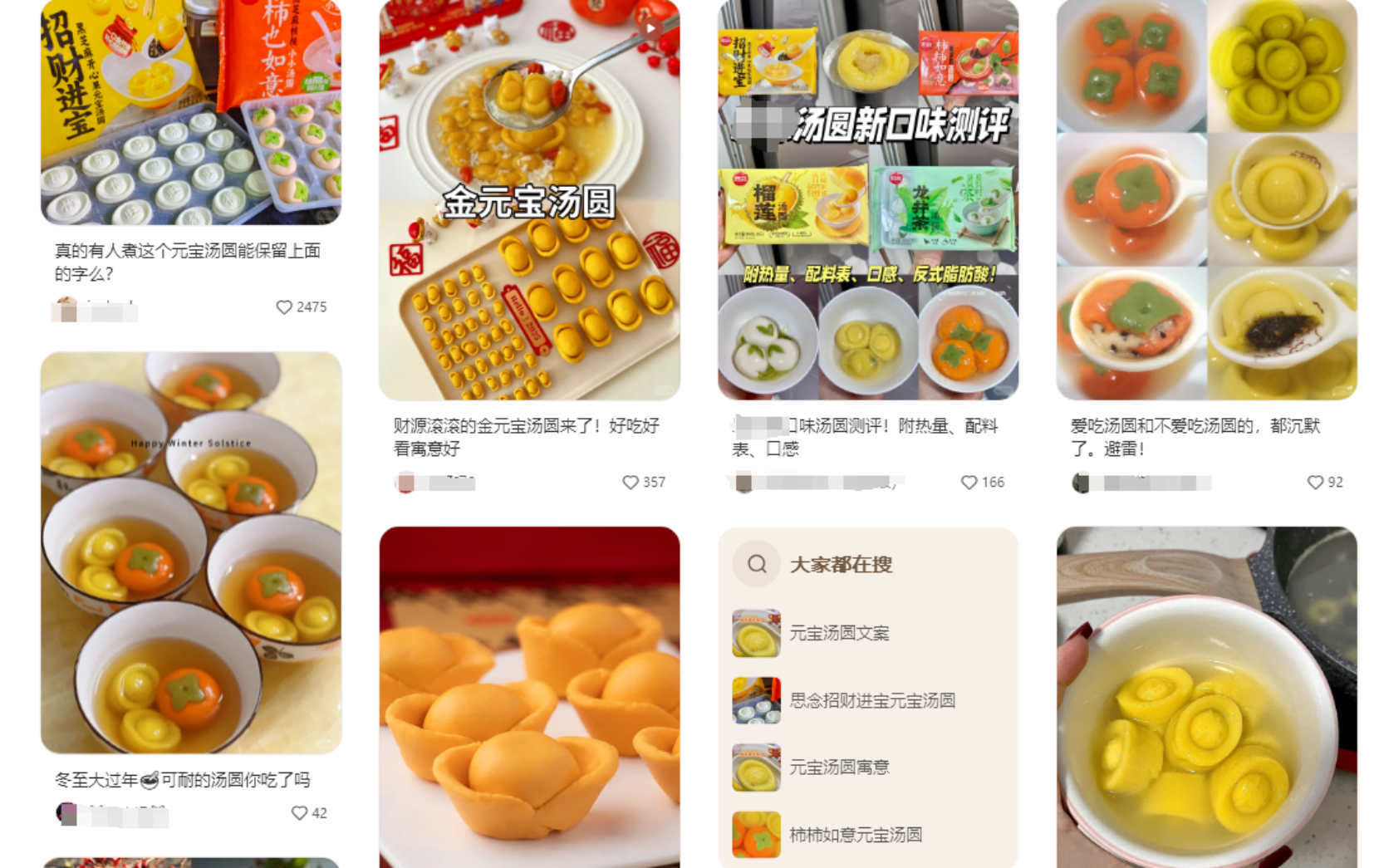Open author profile under 财源滚滚的金元宝汤圆 post
1379x868 pixels.
[436, 483]
